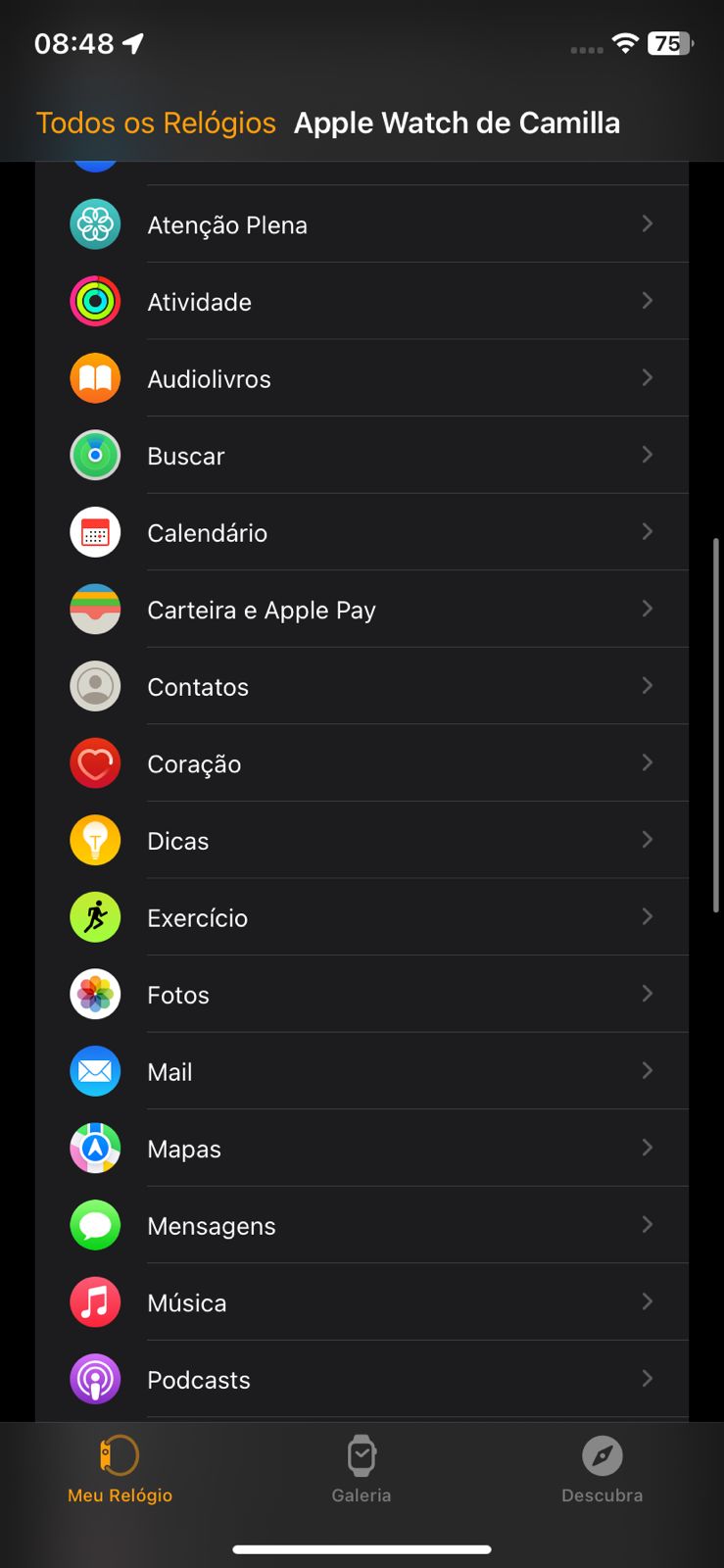Open Atenção Plena settings
The width and height of the screenshot is (724, 1568).
(362, 224)
